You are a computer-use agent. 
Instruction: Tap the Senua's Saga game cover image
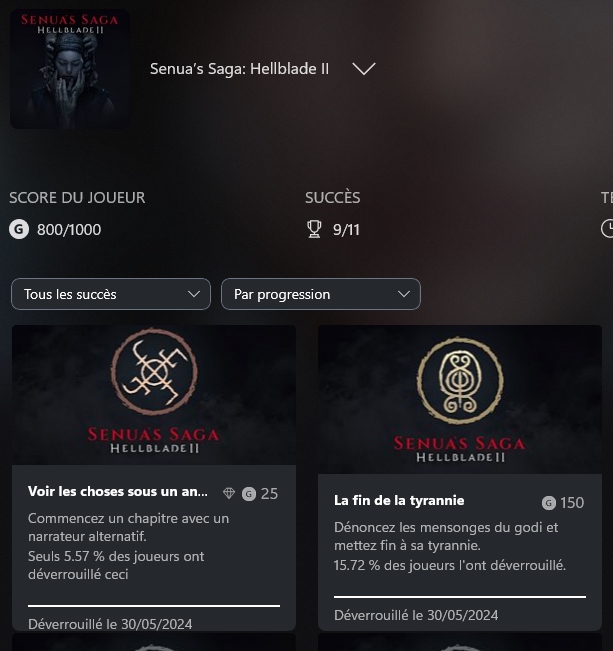70,69
